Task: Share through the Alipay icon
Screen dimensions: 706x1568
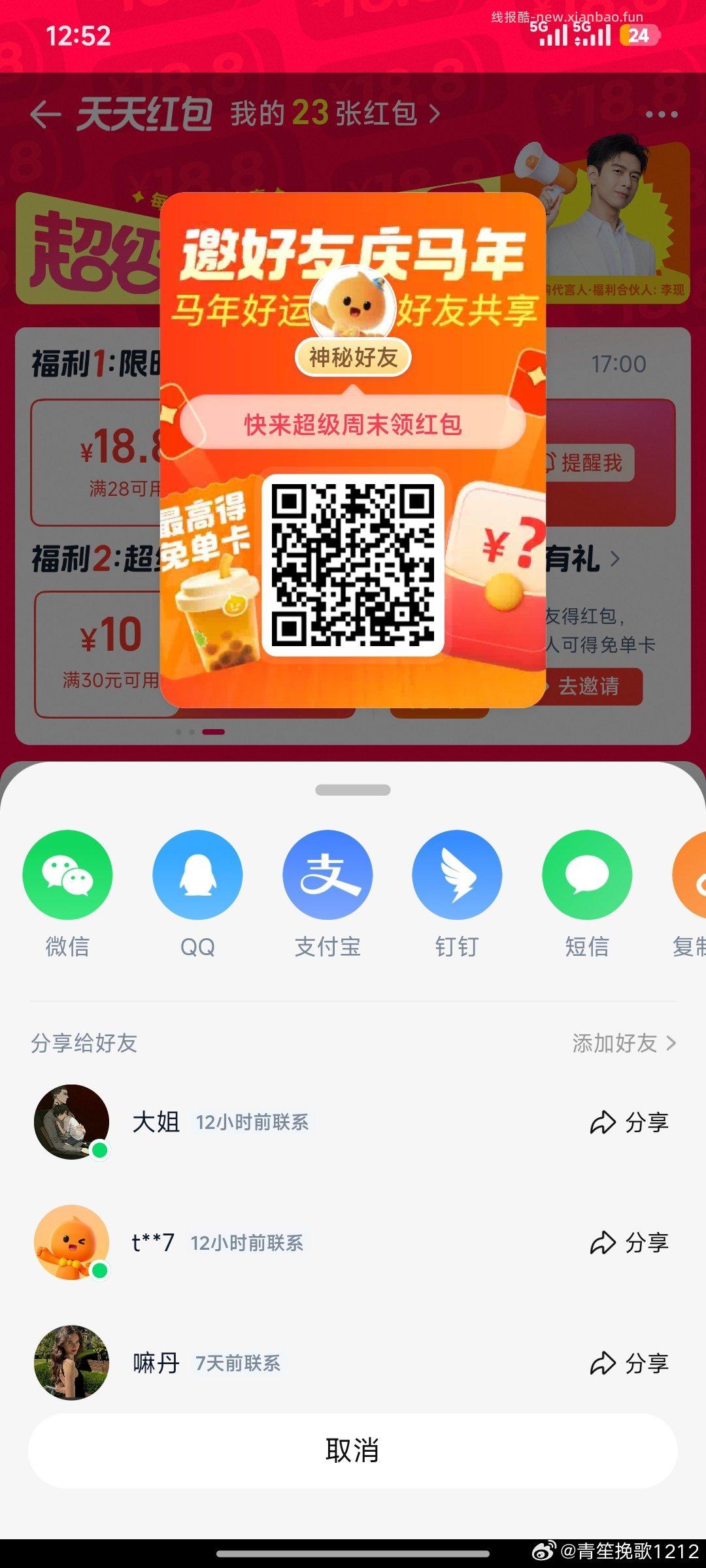Action: [327, 875]
